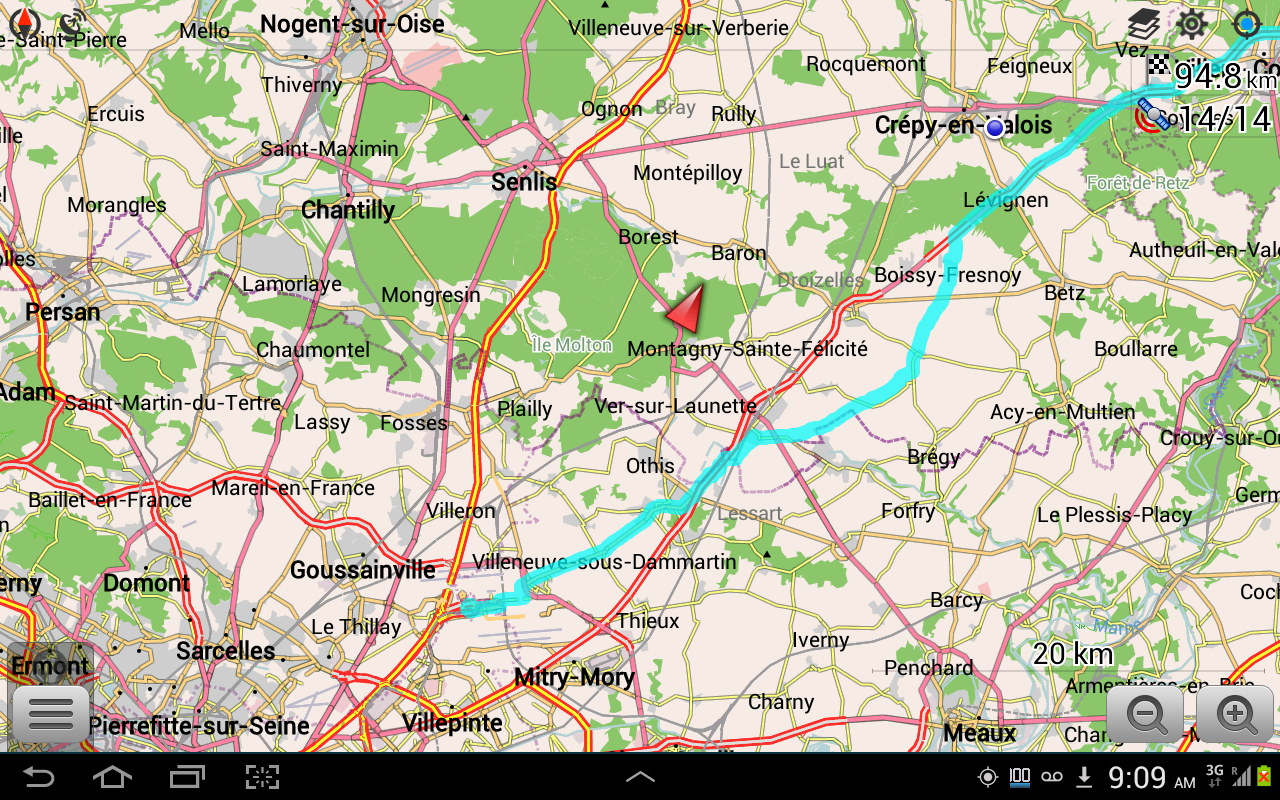Screen dimensions: 1280x800
Task: Open the recent apps overview
Action: coord(187,777)
